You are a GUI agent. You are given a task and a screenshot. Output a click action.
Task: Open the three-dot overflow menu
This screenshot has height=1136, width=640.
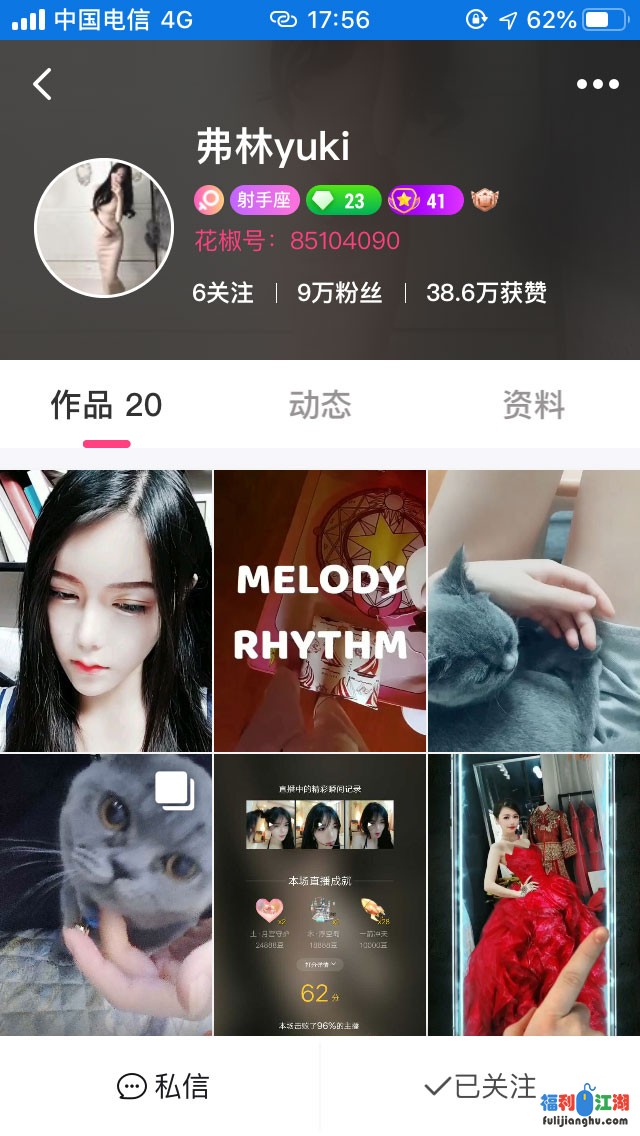[x=597, y=84]
